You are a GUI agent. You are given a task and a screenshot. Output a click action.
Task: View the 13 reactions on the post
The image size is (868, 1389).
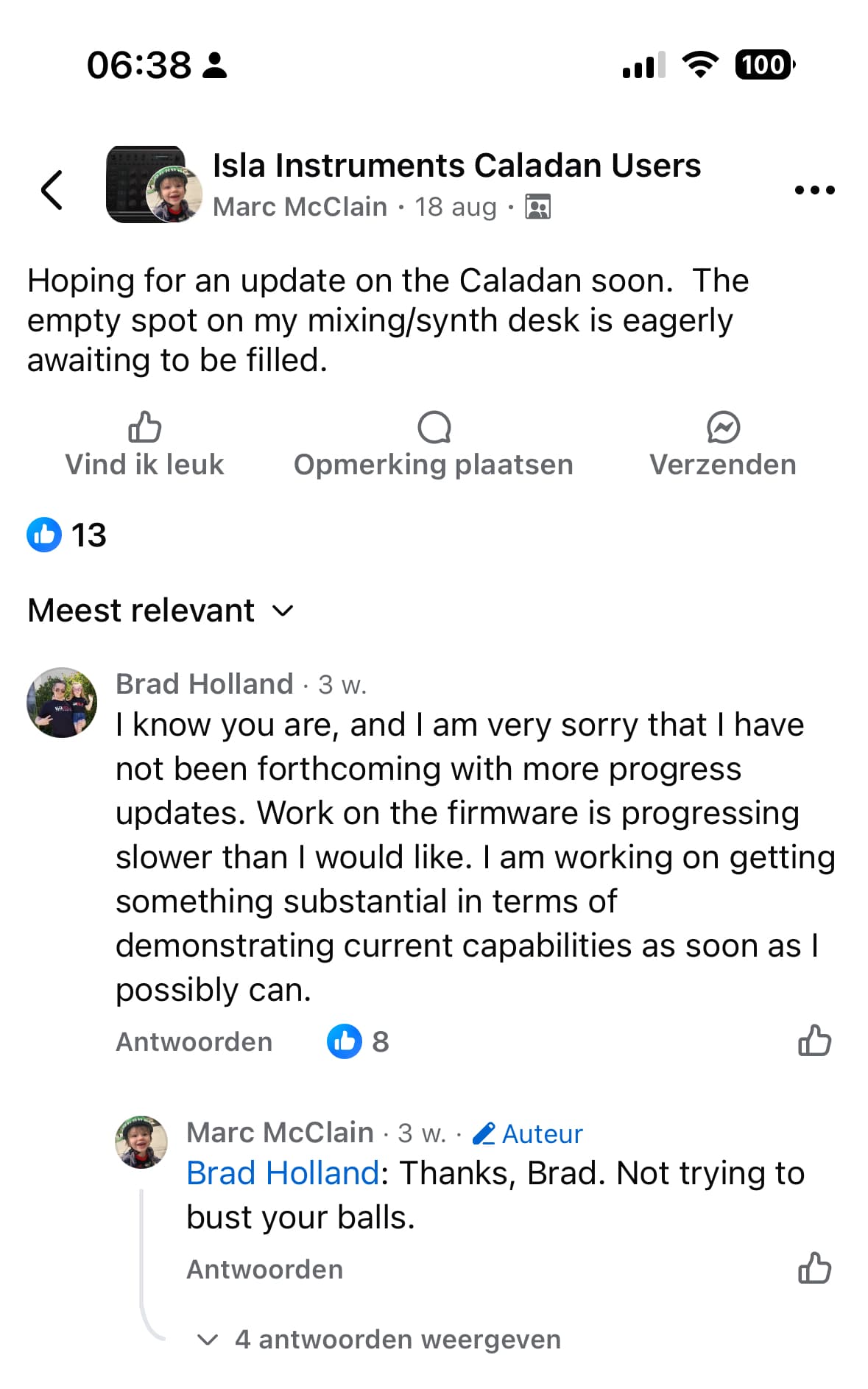[x=67, y=535]
